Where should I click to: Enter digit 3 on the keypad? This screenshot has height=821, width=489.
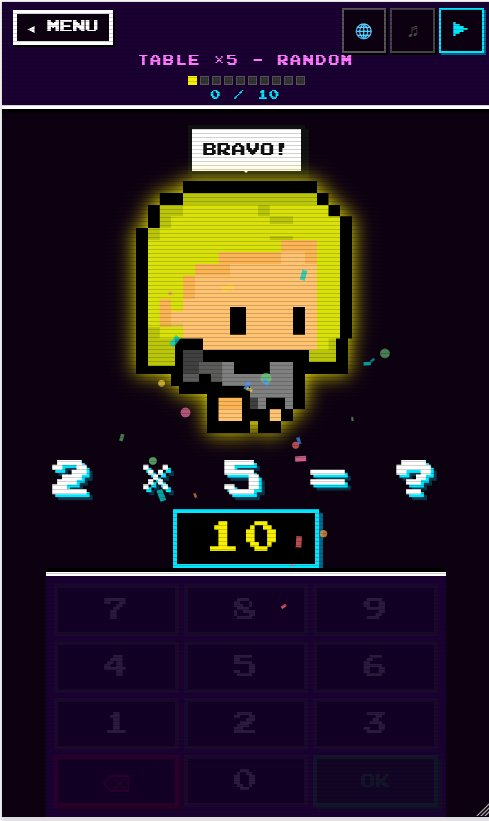pyautogui.click(x=375, y=724)
